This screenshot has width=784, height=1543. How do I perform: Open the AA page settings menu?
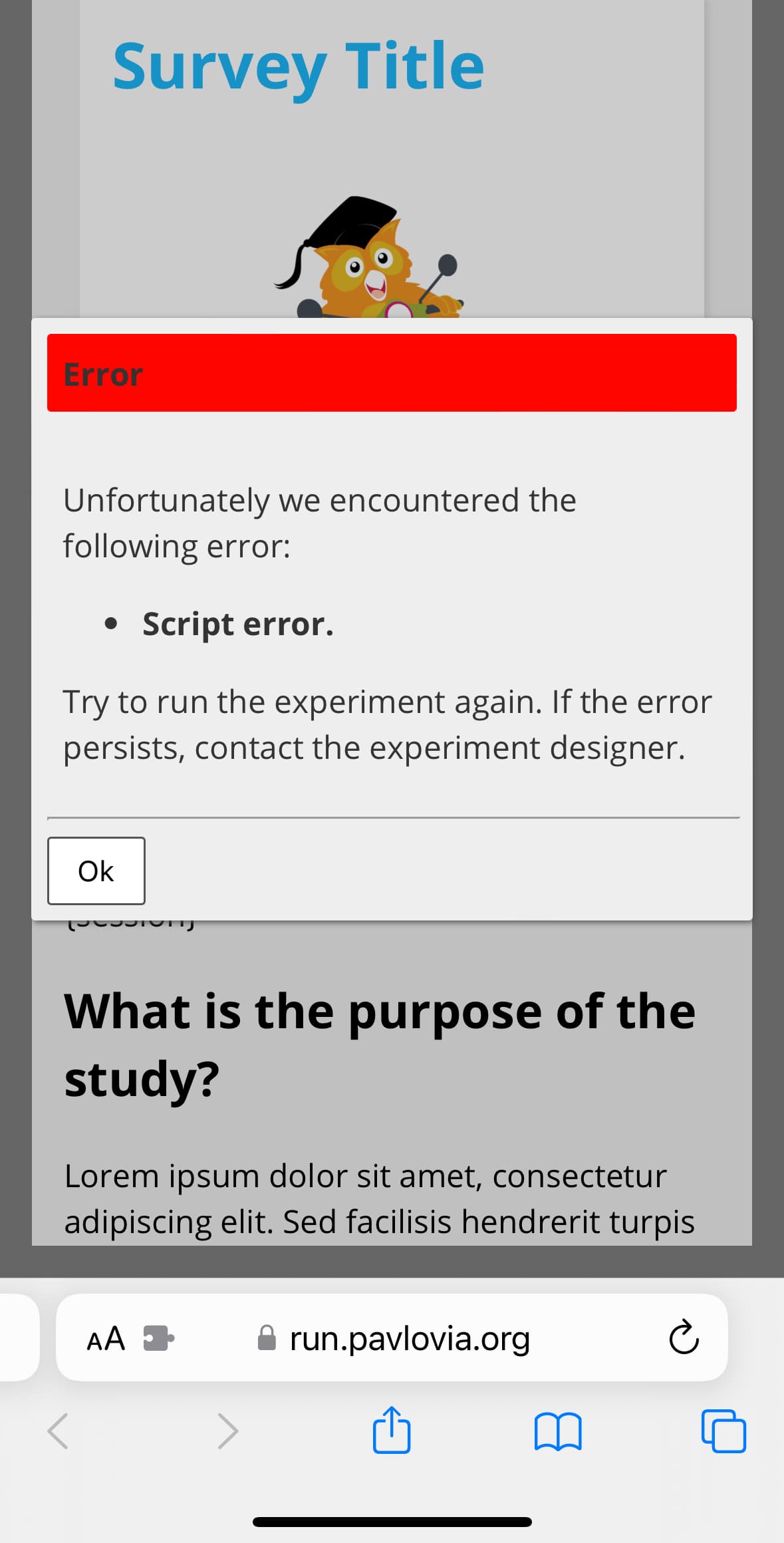[x=106, y=1338]
